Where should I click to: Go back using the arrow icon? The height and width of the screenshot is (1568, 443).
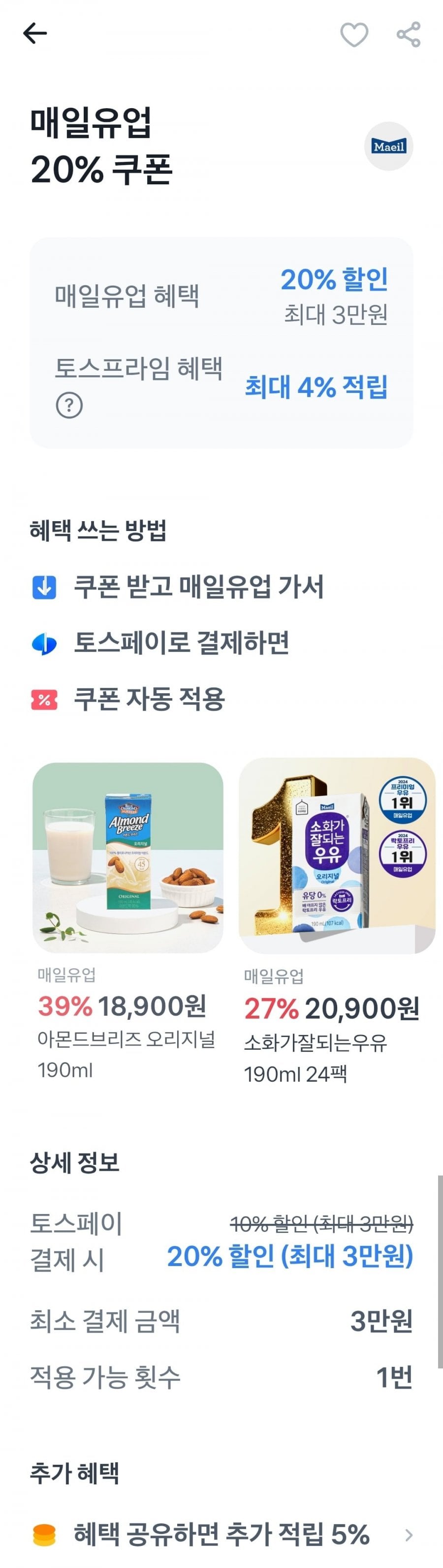35,33
